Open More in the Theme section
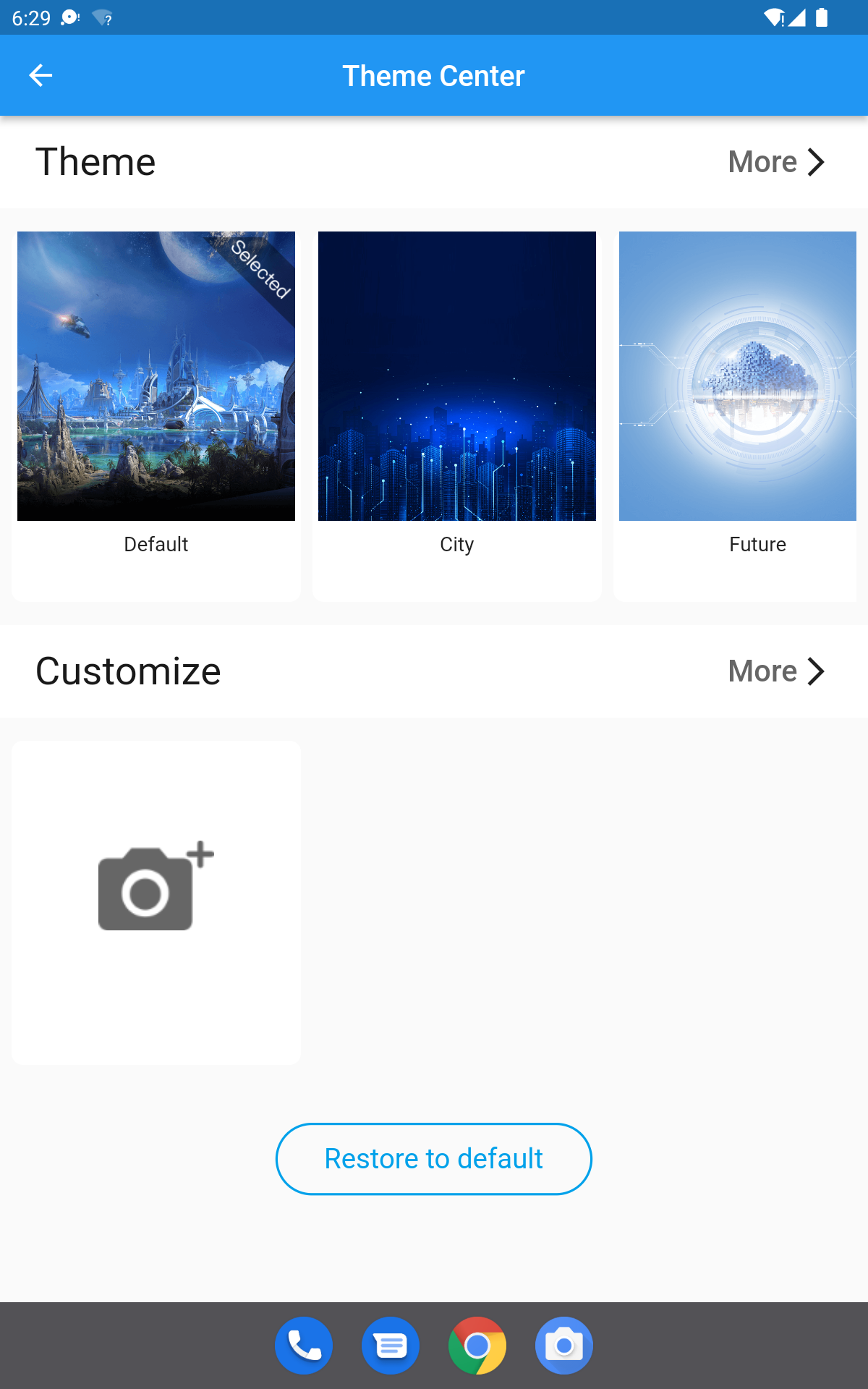This screenshot has height=1389, width=868. [x=777, y=162]
